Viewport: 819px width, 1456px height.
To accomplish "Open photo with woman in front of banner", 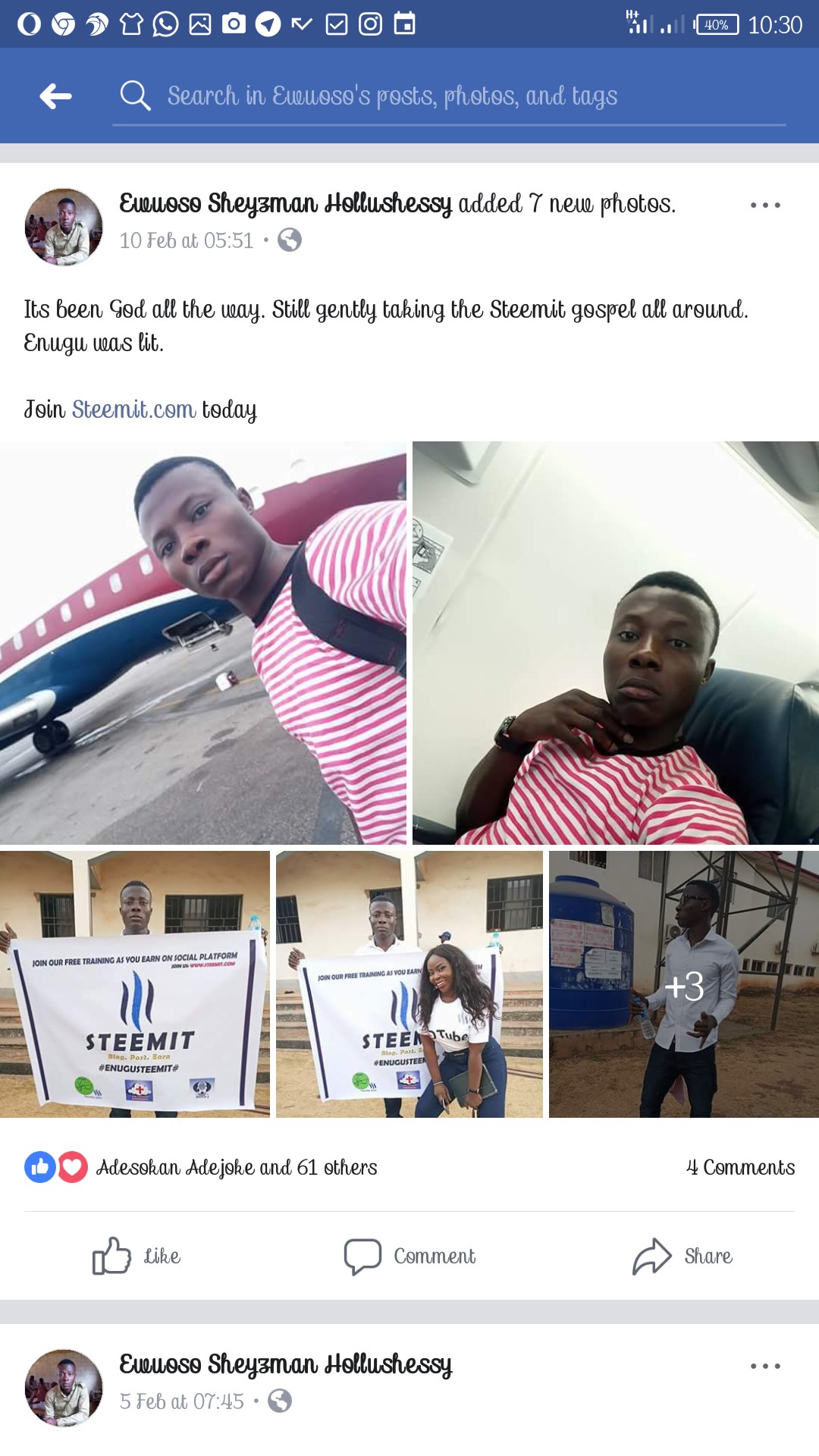I will [x=409, y=984].
